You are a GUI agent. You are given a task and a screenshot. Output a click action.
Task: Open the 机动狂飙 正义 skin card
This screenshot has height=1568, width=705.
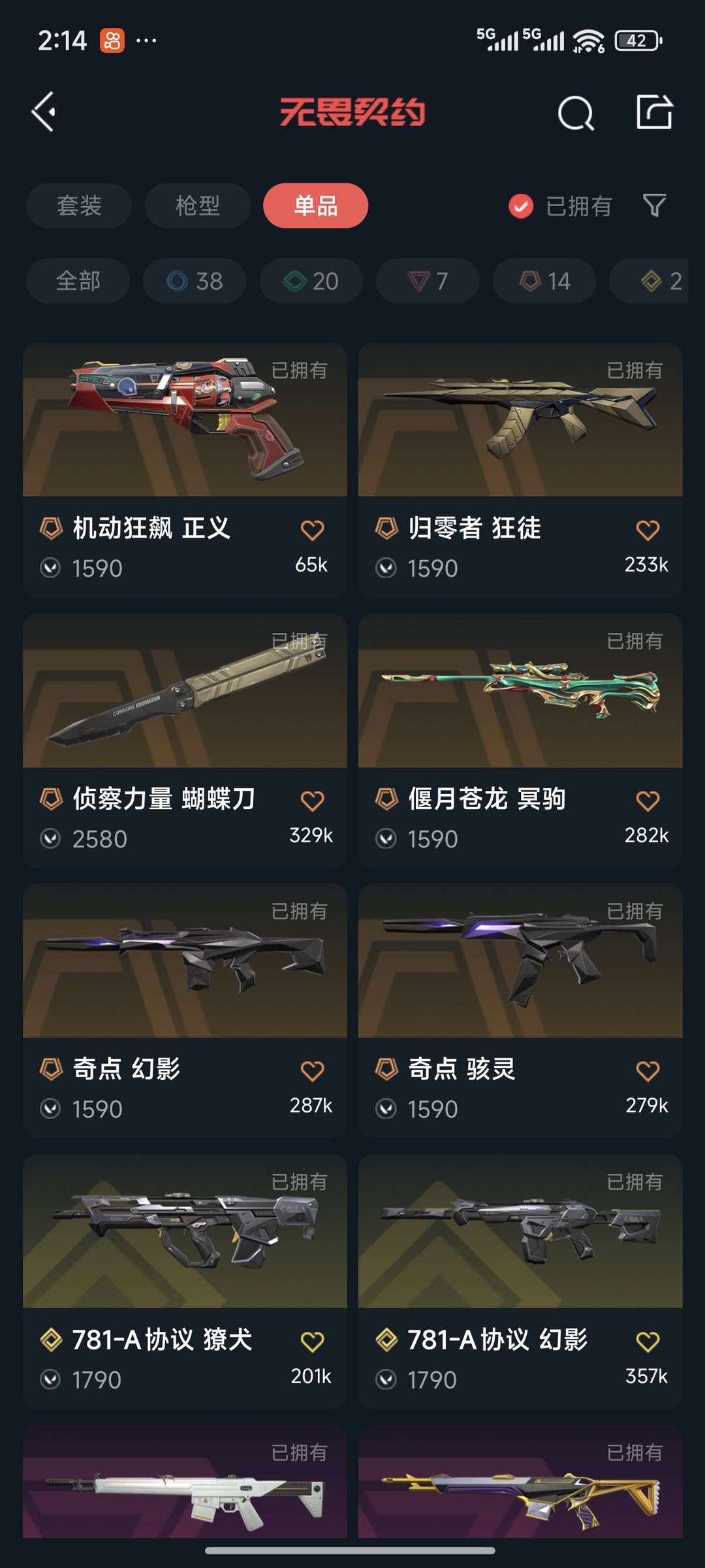point(185,469)
